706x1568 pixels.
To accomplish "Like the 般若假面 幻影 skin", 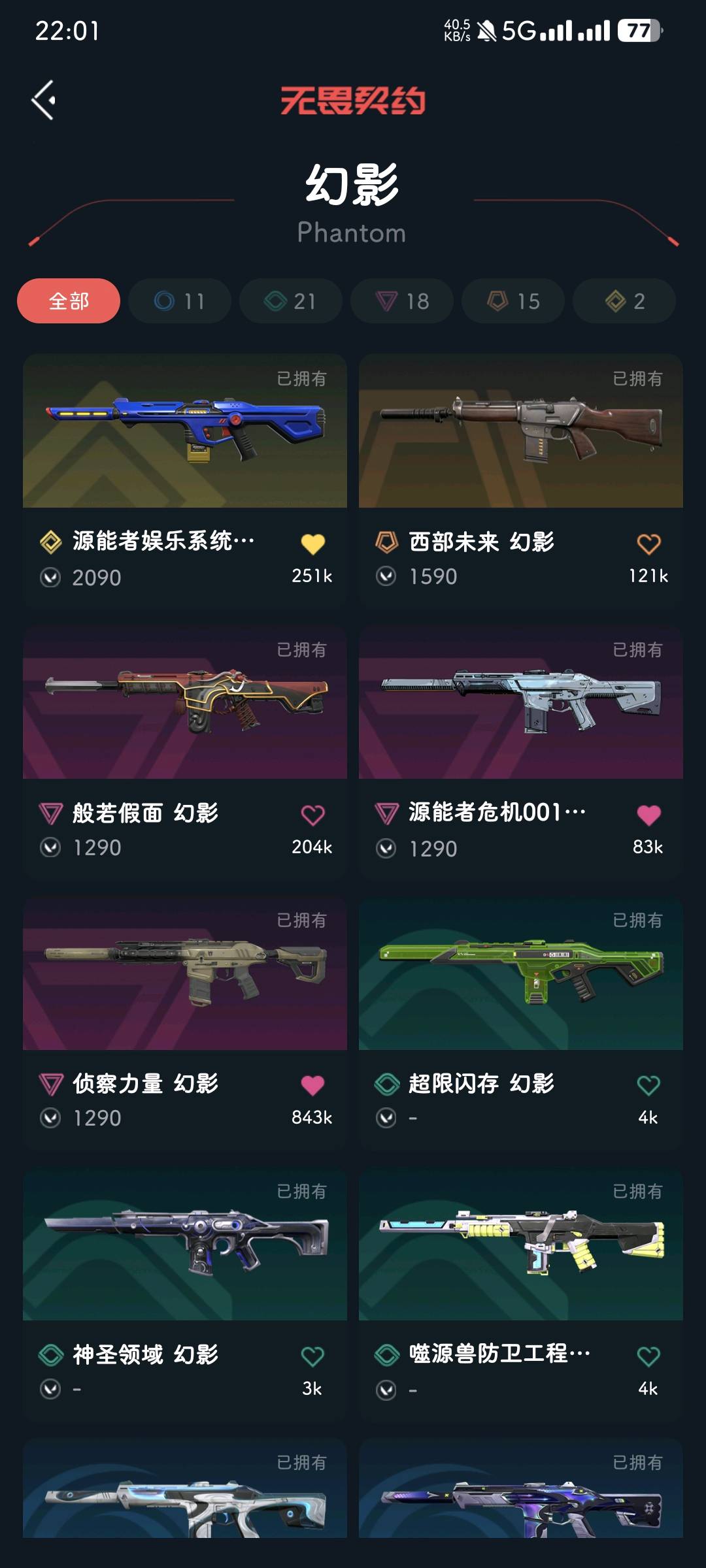I will coord(312,815).
